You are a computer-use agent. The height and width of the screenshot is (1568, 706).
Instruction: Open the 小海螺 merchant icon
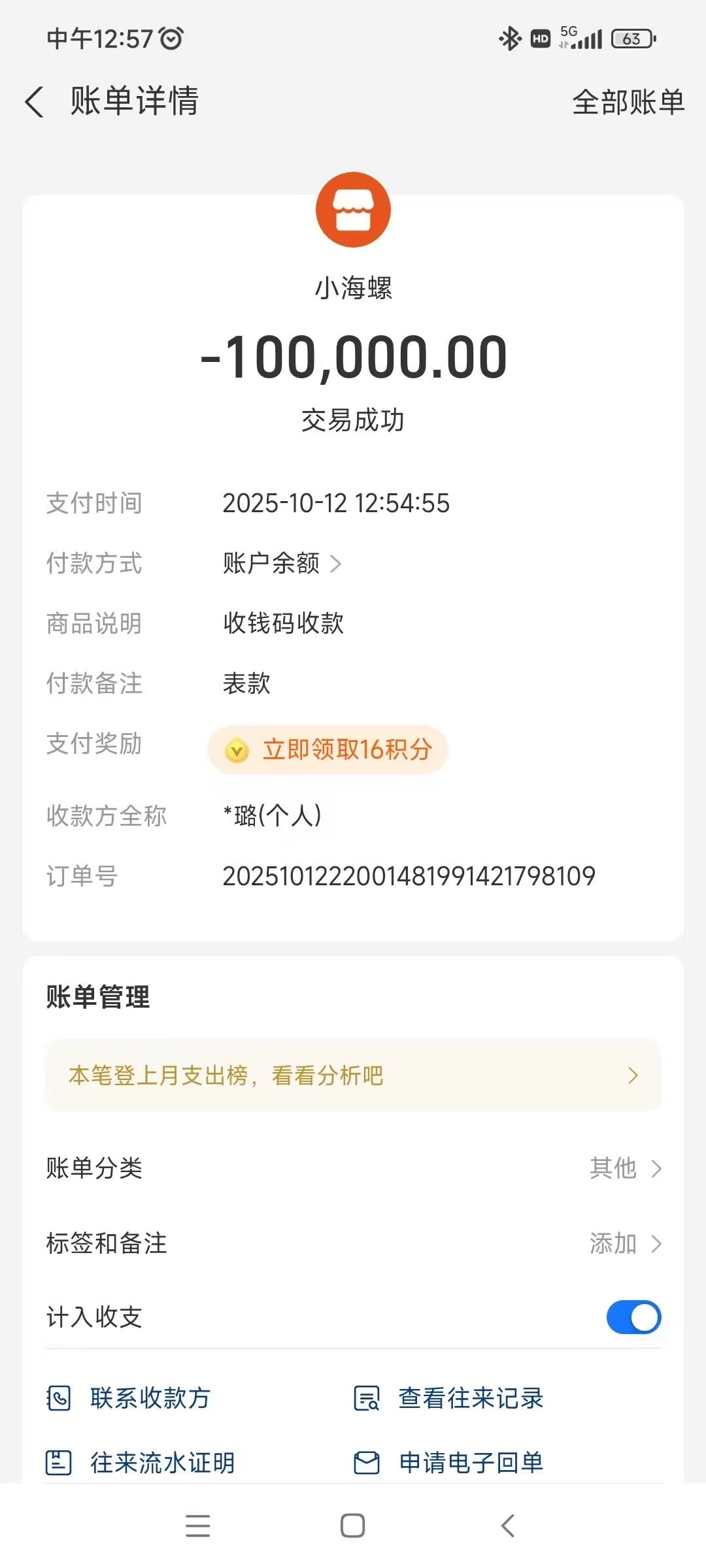pyautogui.click(x=353, y=210)
